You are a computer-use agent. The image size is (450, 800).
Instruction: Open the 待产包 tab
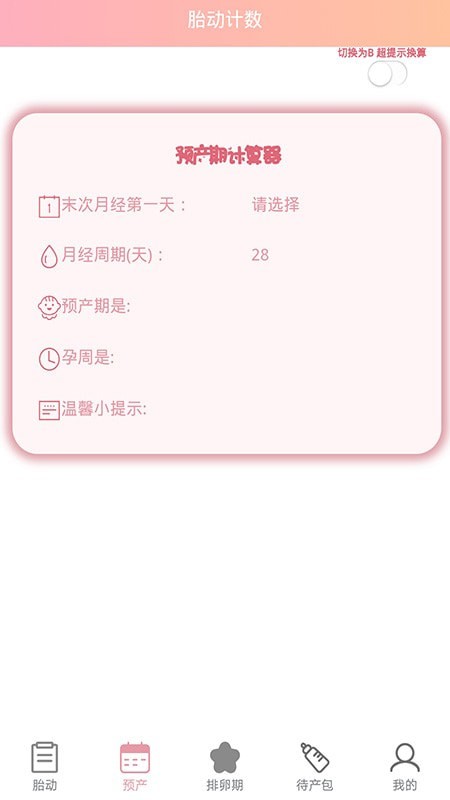click(x=314, y=766)
